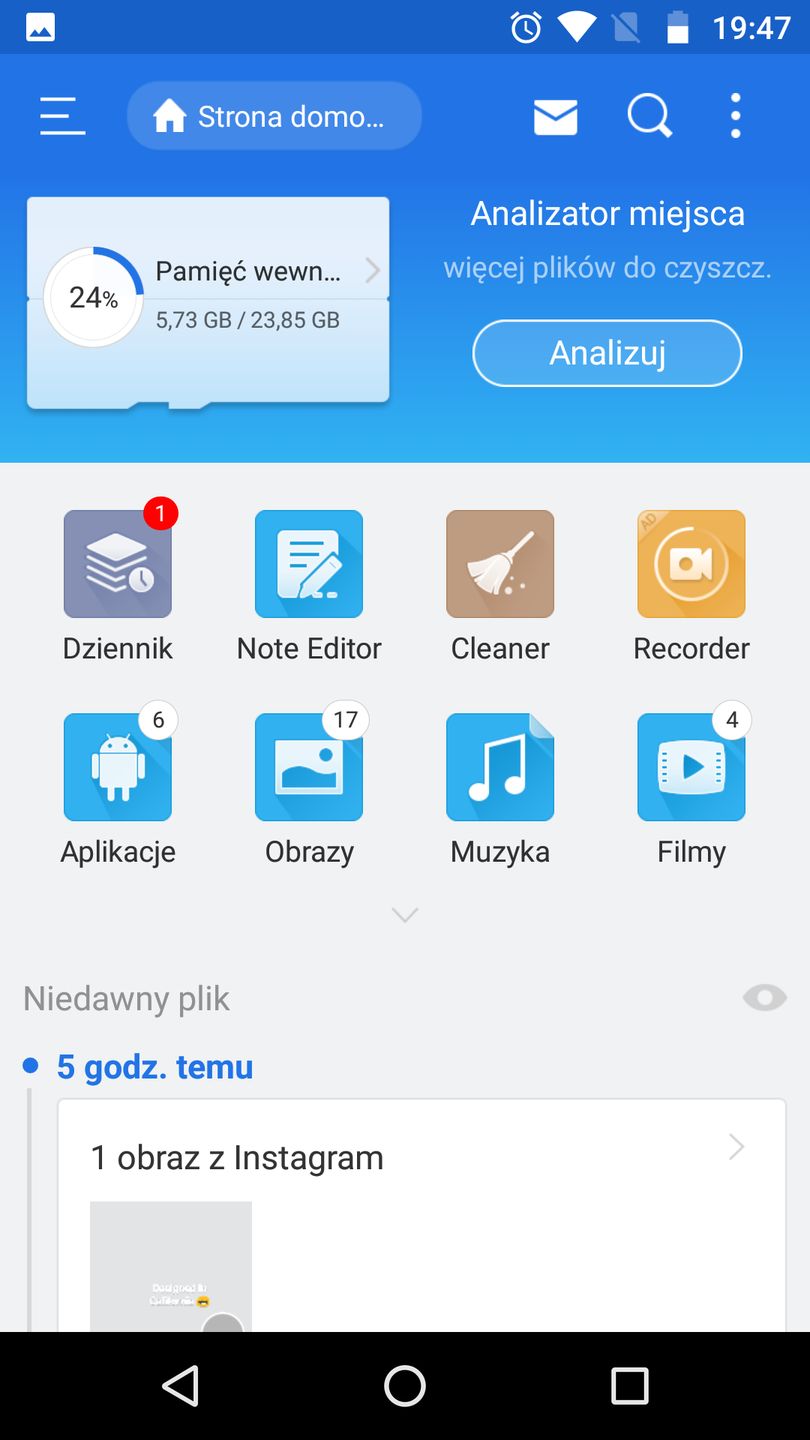Click the 5 godz. temu link
This screenshot has height=1440, width=810.
point(155,1066)
